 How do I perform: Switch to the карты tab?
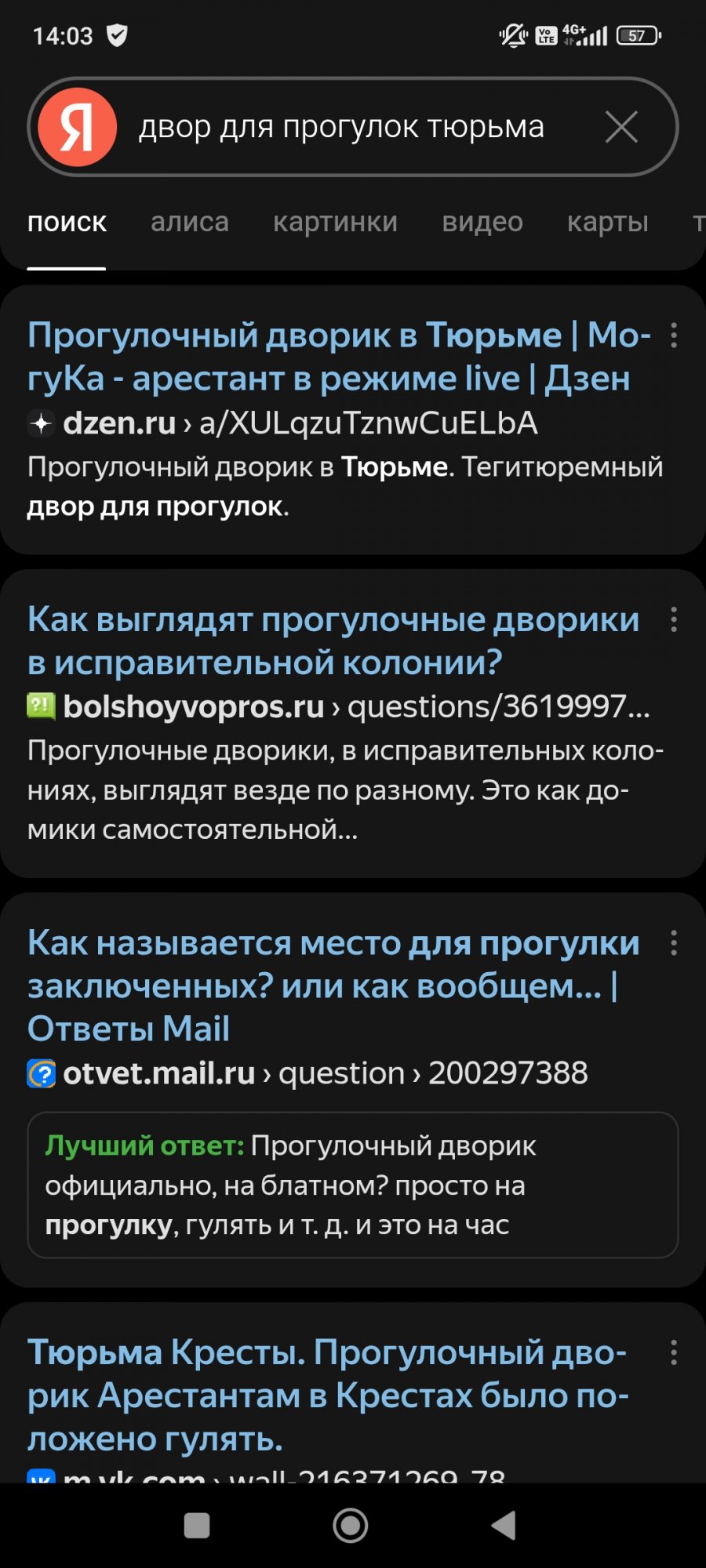(x=607, y=223)
